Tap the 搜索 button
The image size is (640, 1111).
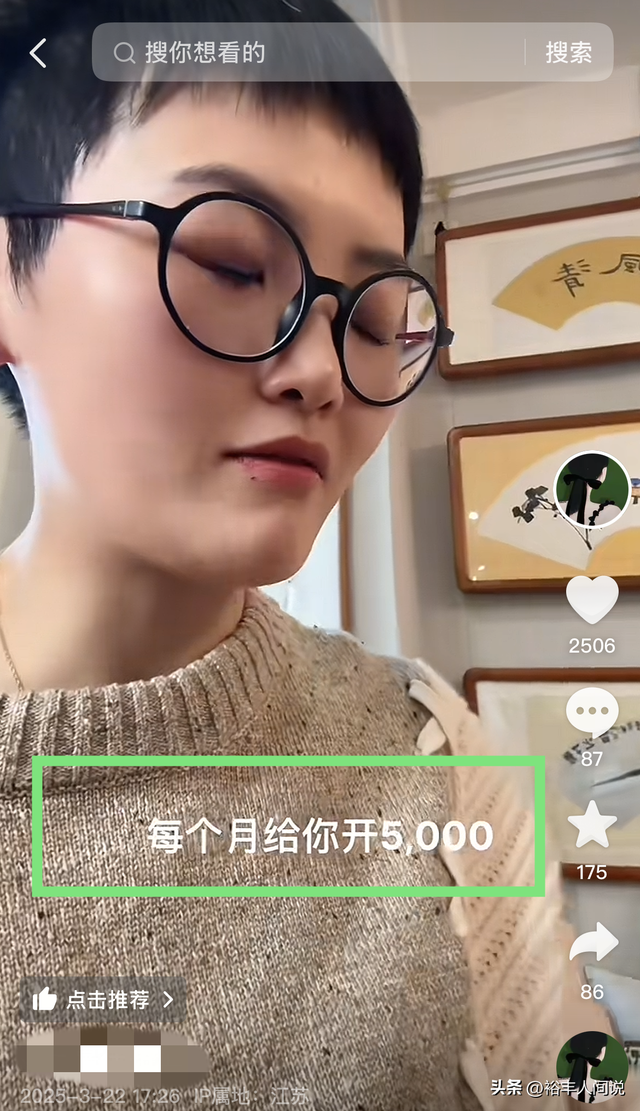pos(568,53)
